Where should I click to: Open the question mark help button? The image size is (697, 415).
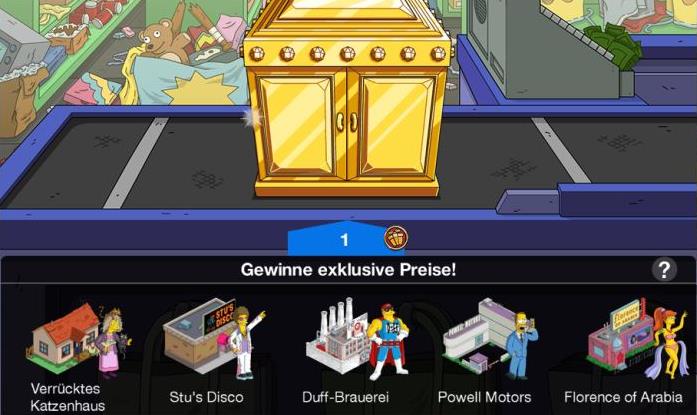pyautogui.click(x=664, y=269)
